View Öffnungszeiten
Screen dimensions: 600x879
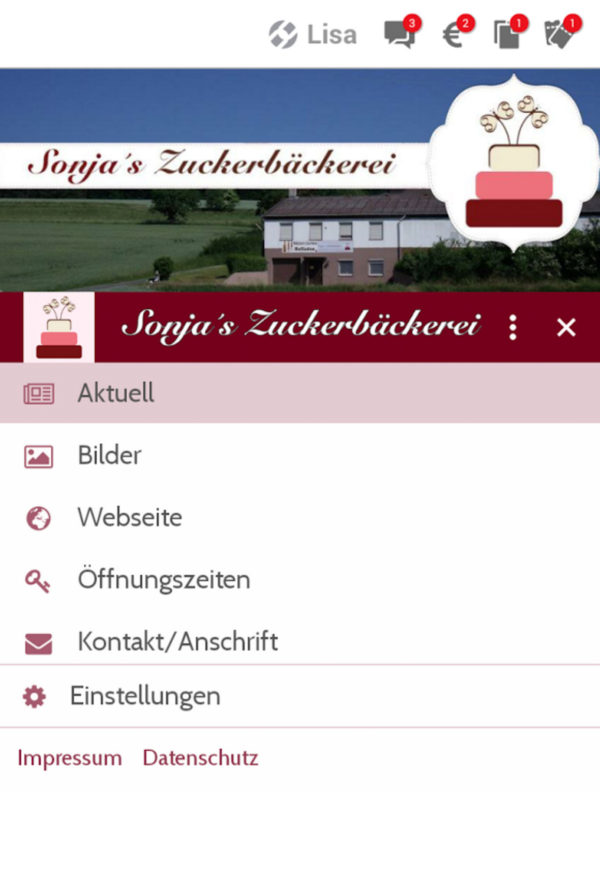[x=163, y=580]
